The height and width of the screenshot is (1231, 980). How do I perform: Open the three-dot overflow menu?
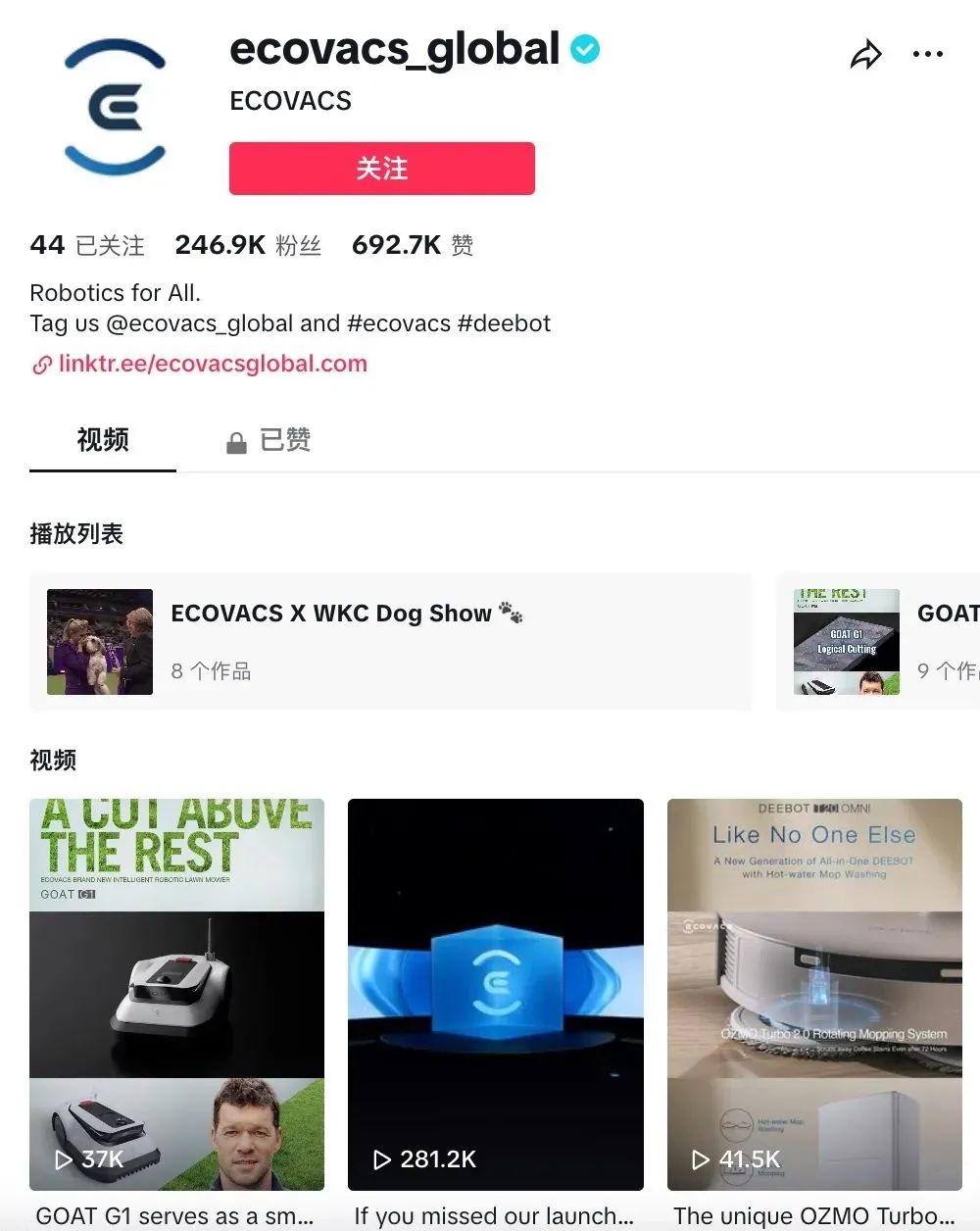[927, 55]
